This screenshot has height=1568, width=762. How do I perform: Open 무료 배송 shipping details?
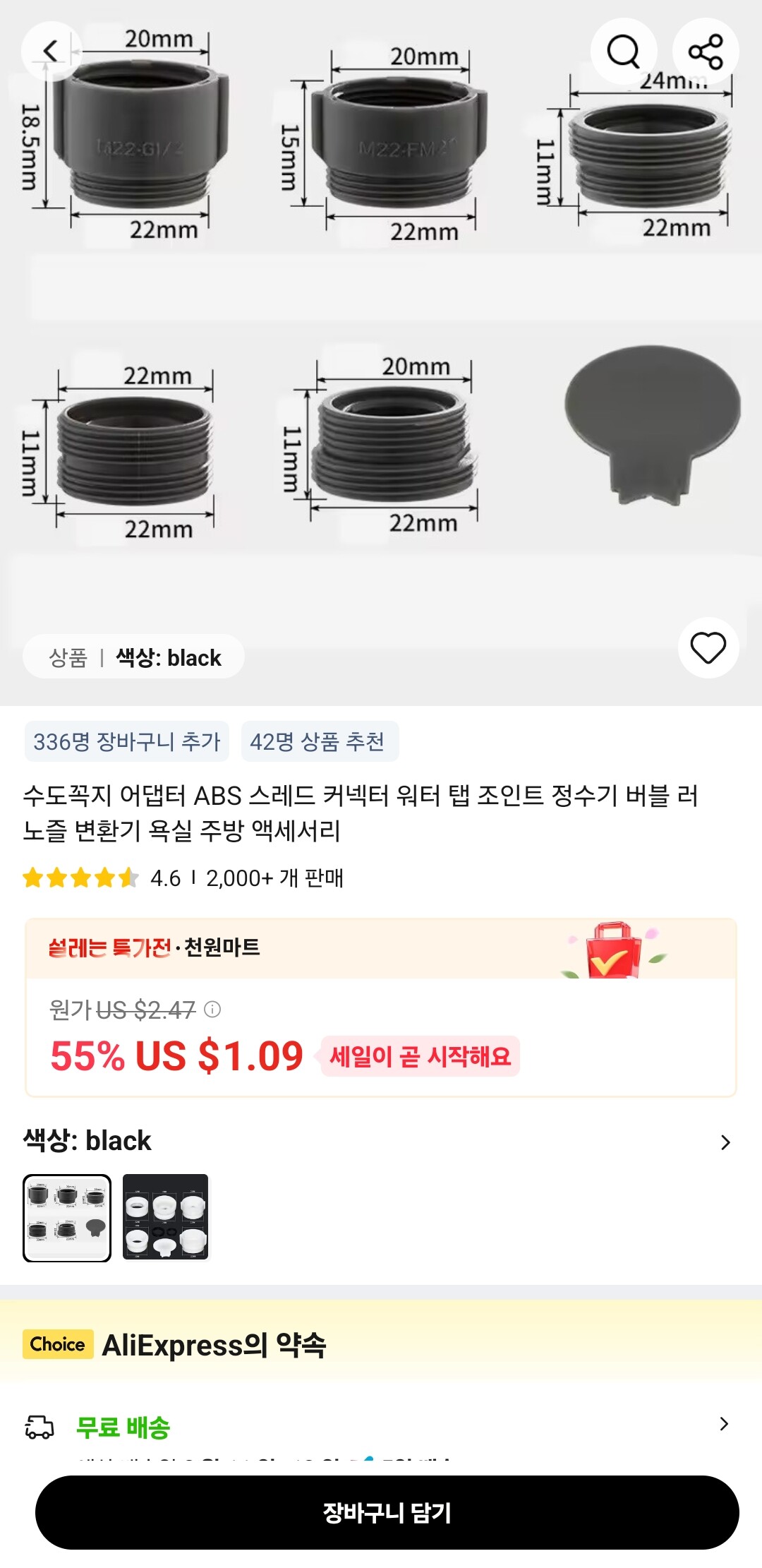point(724,1424)
